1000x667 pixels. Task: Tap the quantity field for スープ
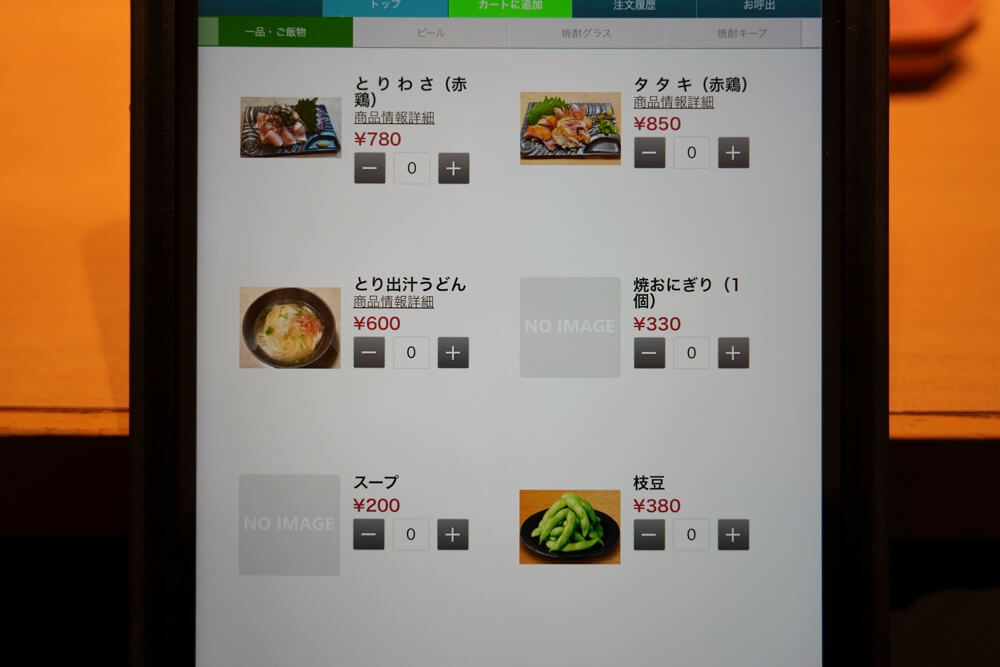411,534
